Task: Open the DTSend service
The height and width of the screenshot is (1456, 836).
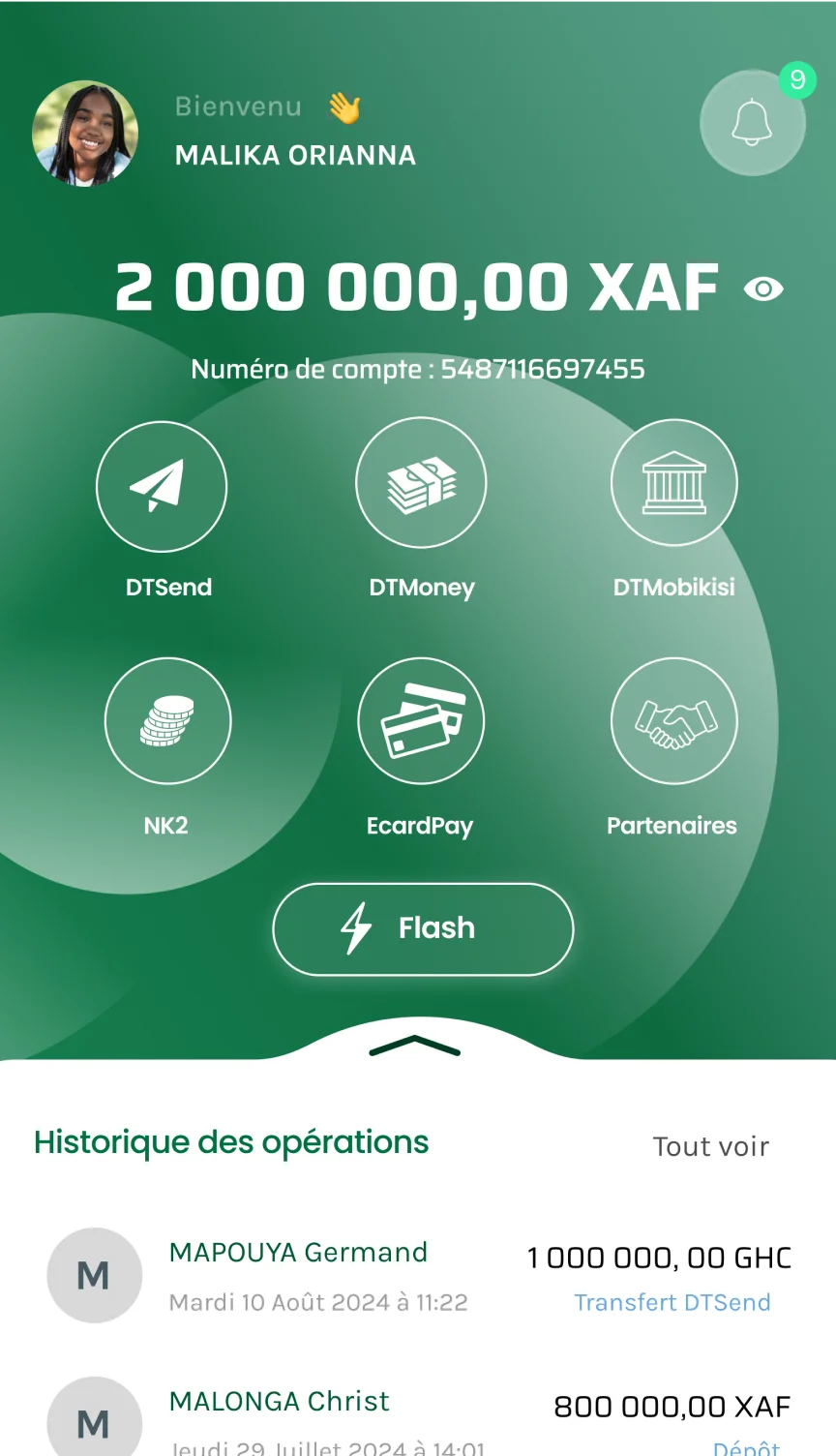Action: point(162,486)
